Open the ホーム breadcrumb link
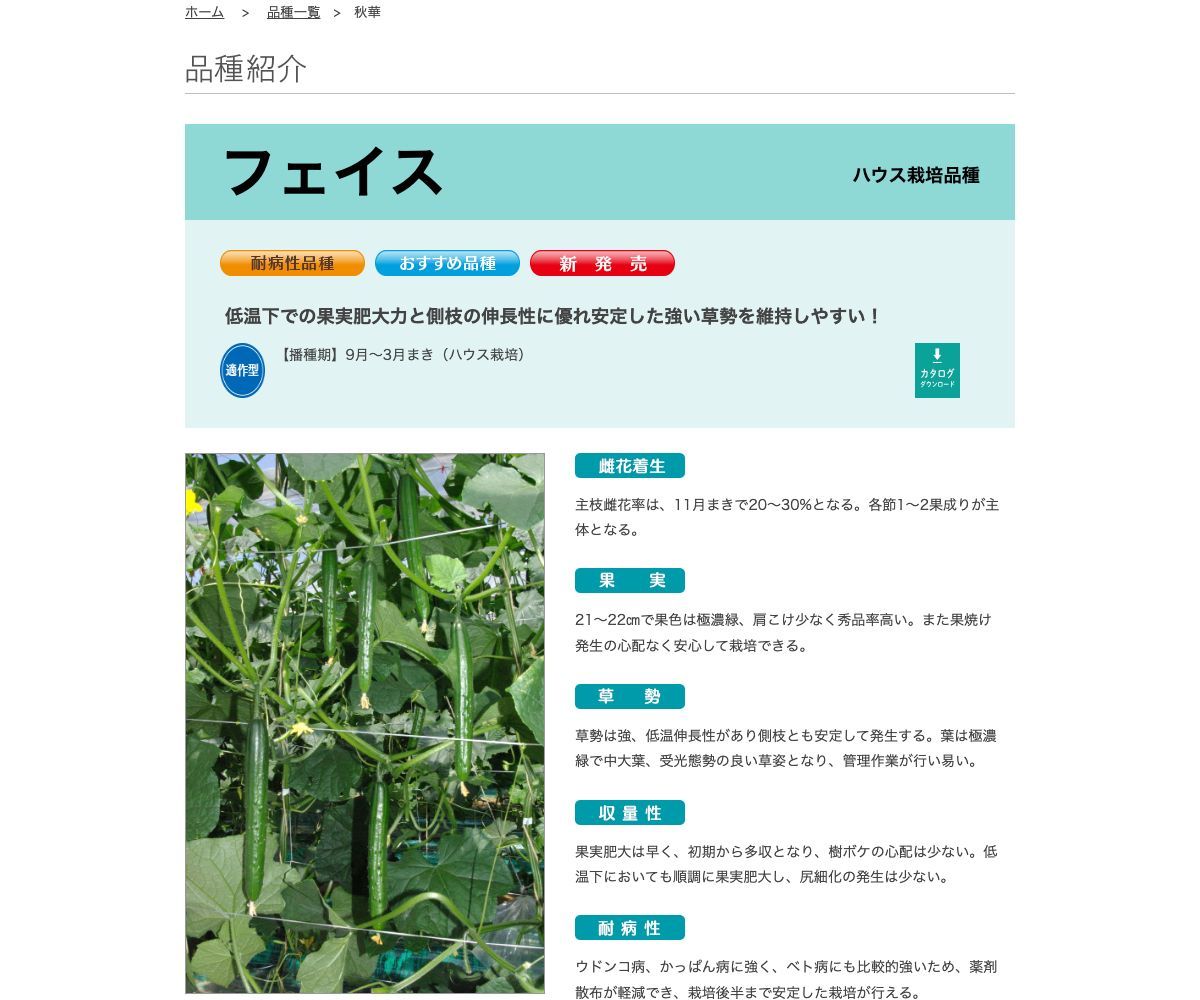The image size is (1200, 1000). point(204,12)
